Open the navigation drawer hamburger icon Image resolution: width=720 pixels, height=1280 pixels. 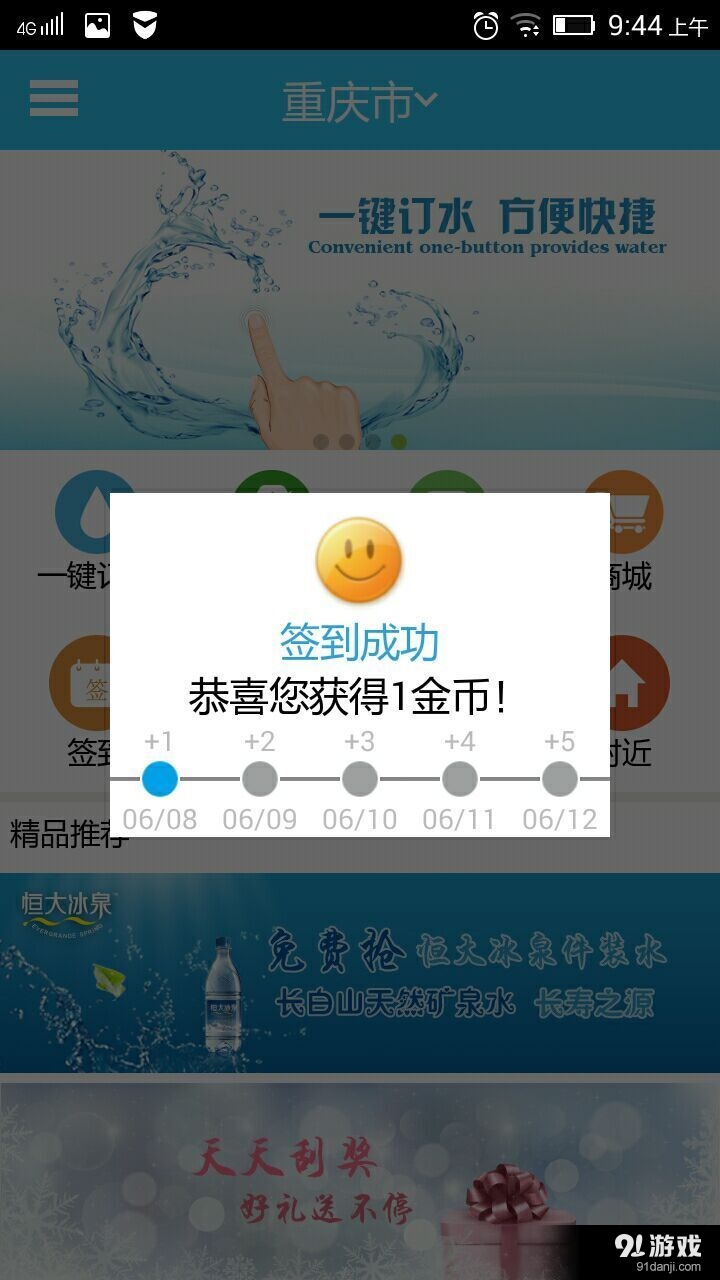[x=54, y=100]
